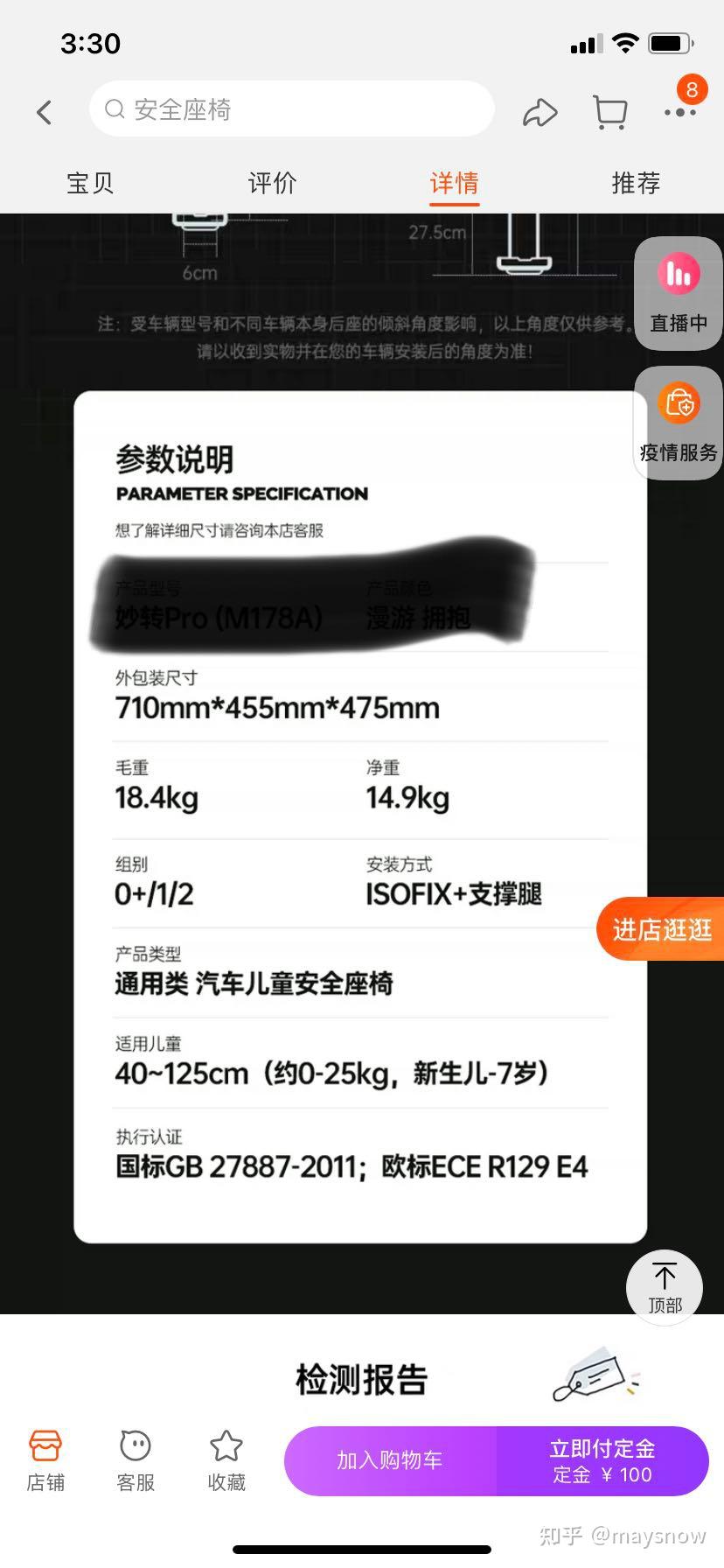Go back using the top-left arrow
Screen dimensions: 724x1568
(x=44, y=112)
